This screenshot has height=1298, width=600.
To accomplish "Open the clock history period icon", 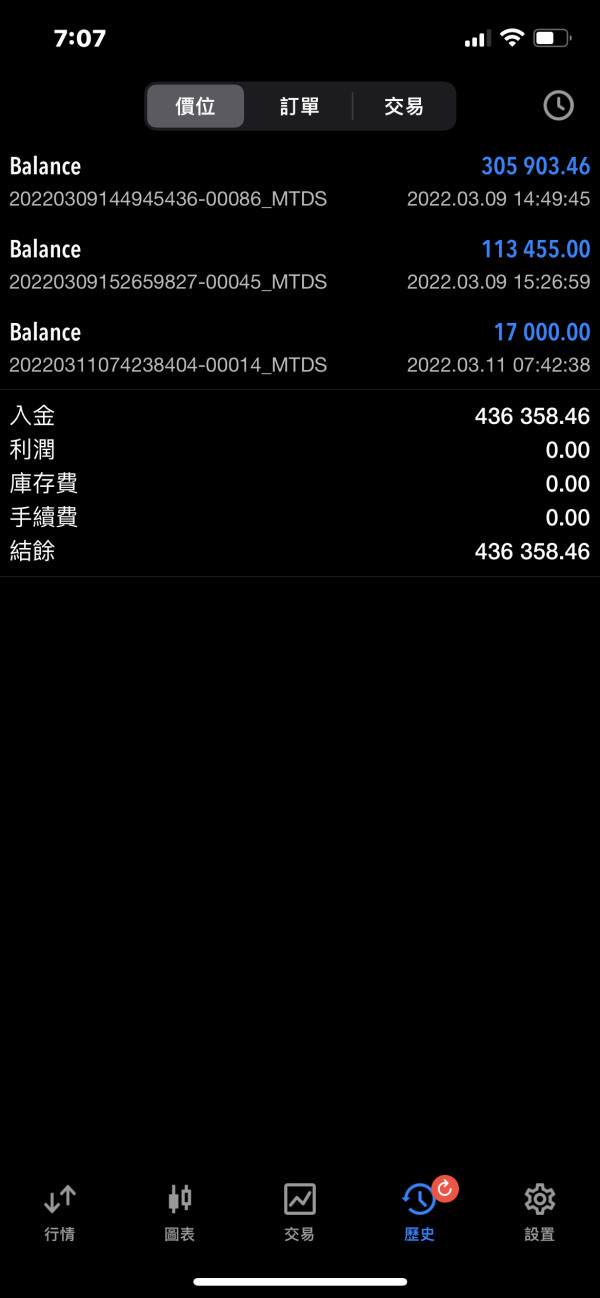I will [558, 106].
